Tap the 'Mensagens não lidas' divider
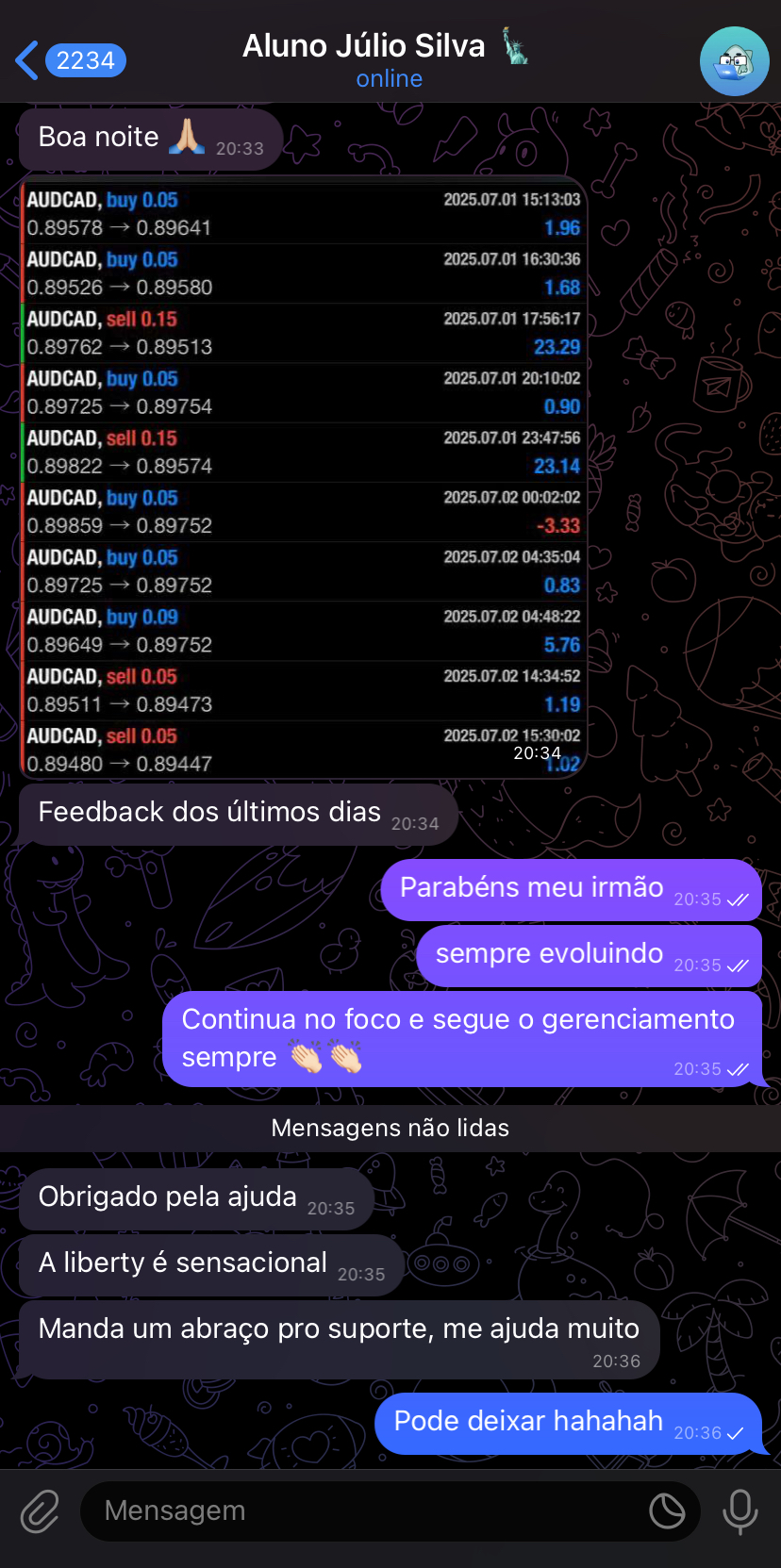The image size is (781, 1568). pyautogui.click(x=390, y=1128)
